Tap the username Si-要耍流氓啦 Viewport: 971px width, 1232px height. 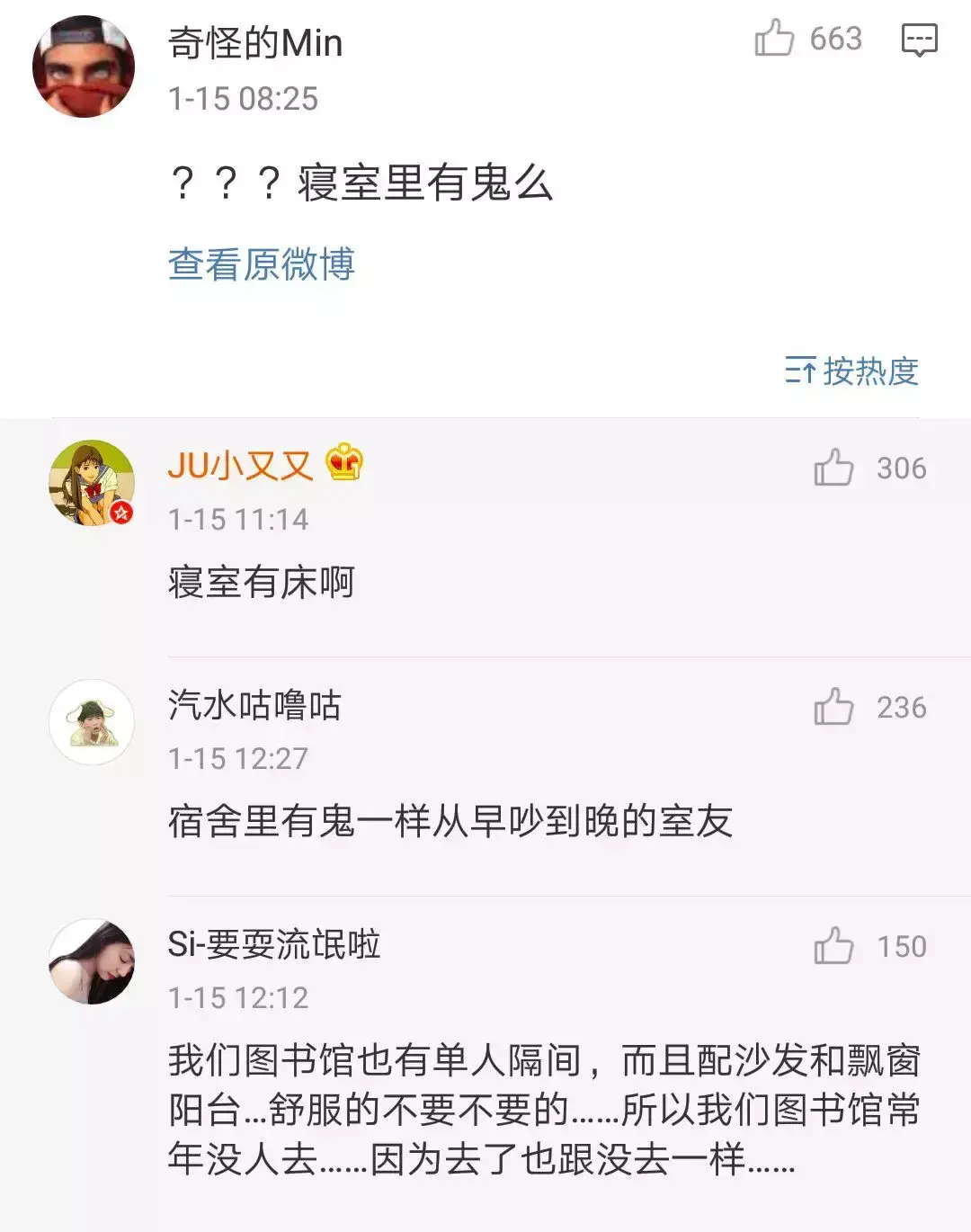(x=274, y=944)
